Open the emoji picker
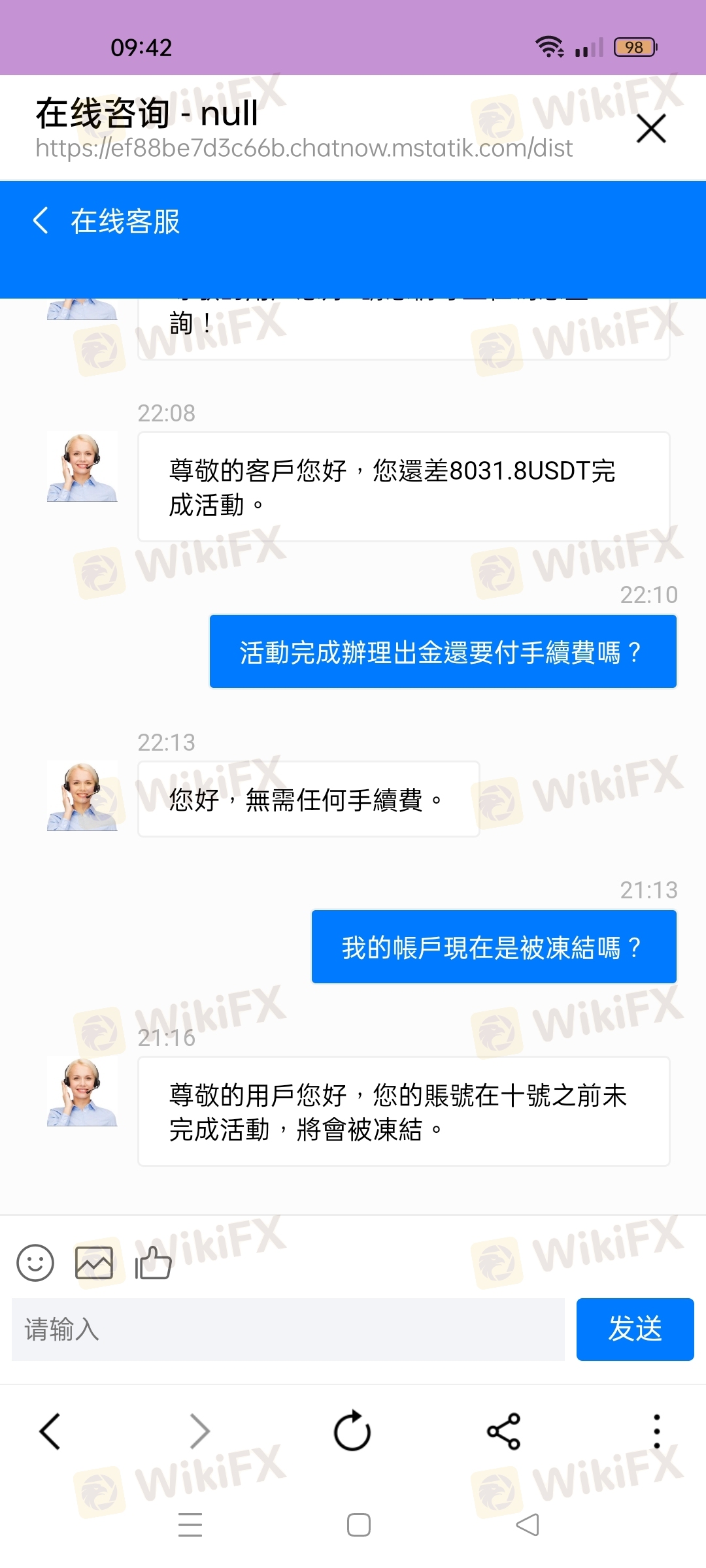Viewport: 706px width, 1568px height. click(35, 1262)
